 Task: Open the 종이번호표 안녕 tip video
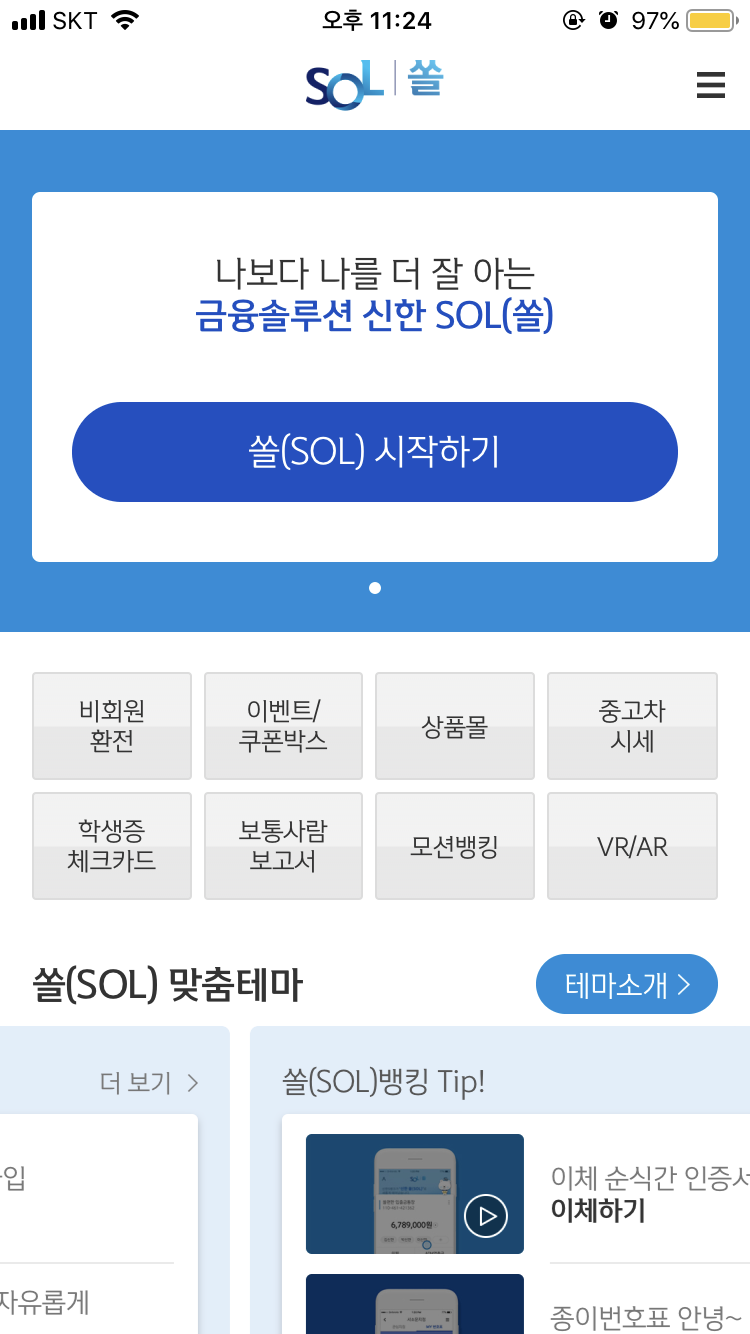coord(415,1304)
